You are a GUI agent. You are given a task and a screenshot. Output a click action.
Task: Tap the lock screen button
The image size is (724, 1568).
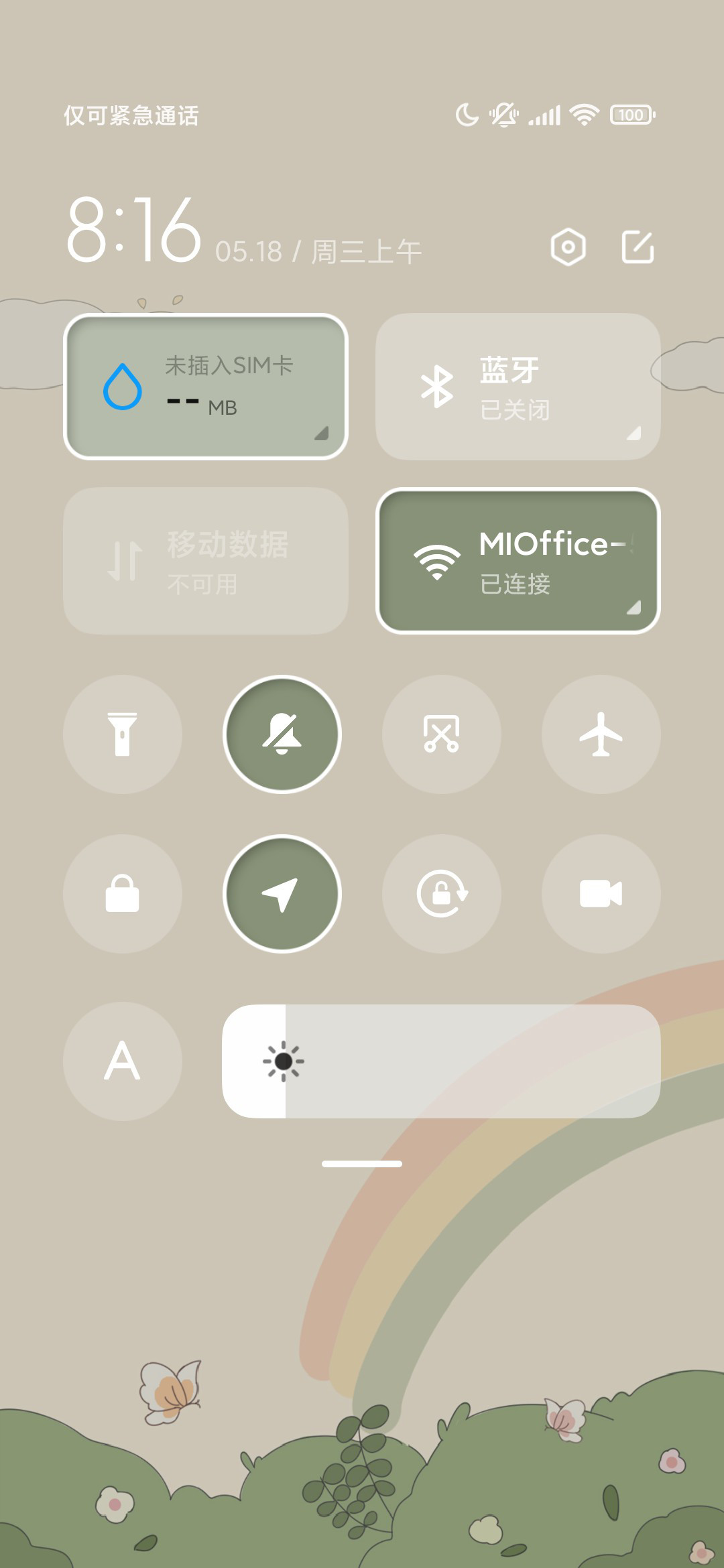123,894
